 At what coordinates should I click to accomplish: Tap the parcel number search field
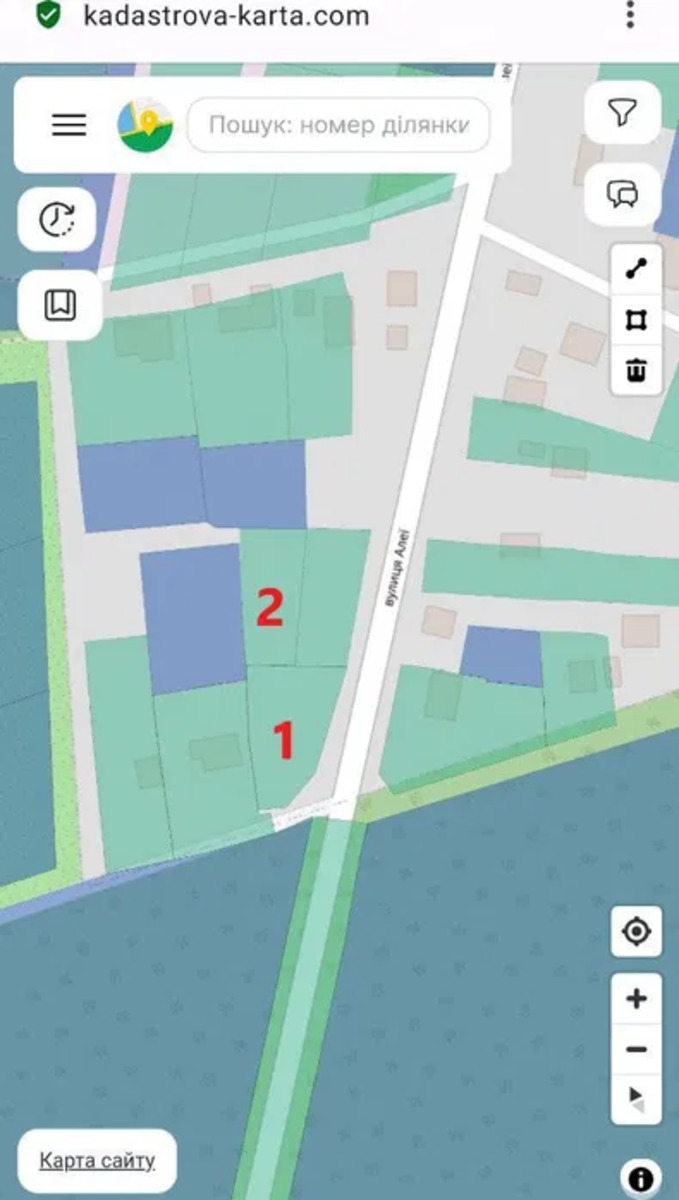338,125
